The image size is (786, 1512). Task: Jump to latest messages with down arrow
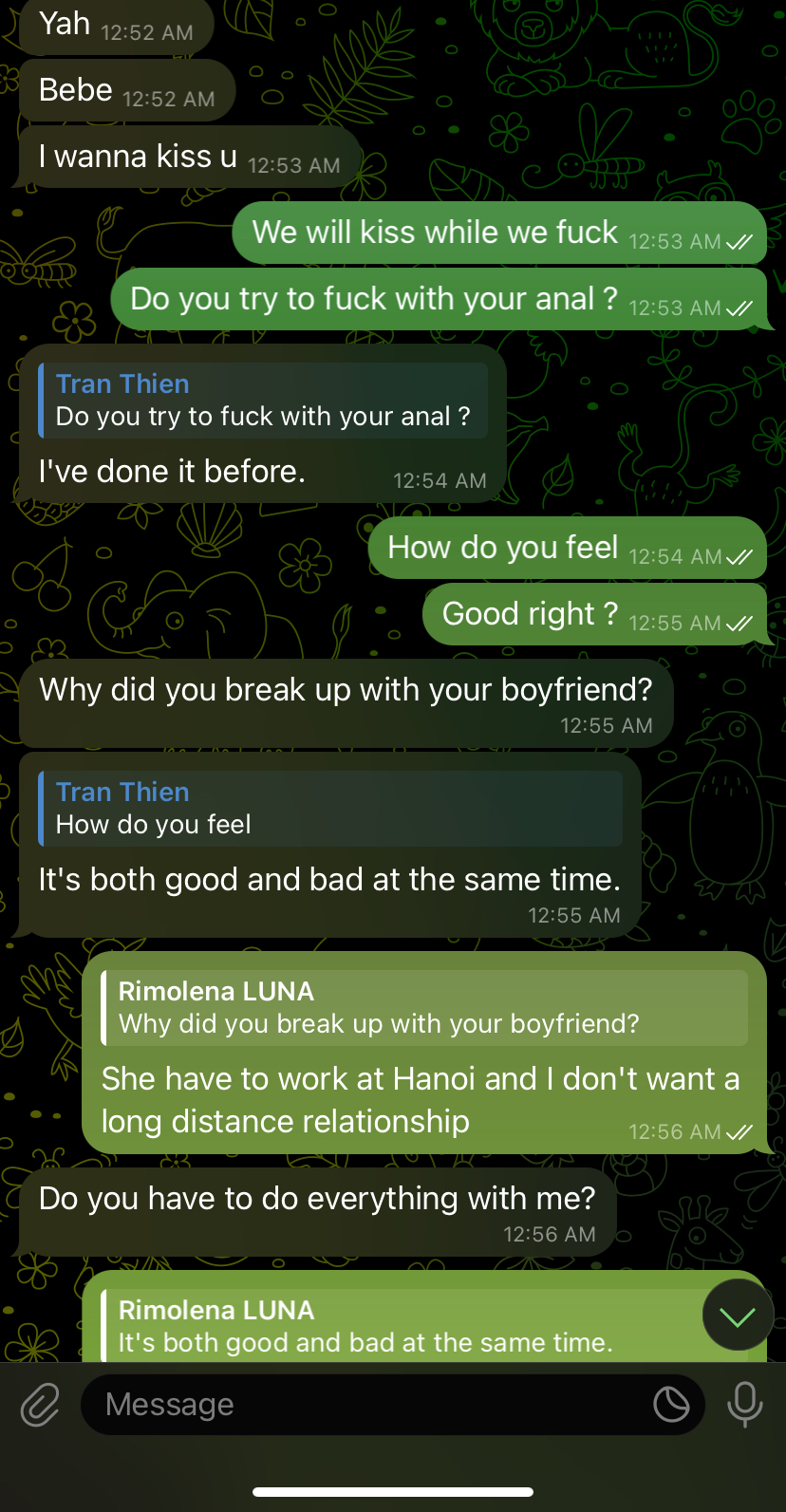738,1316
